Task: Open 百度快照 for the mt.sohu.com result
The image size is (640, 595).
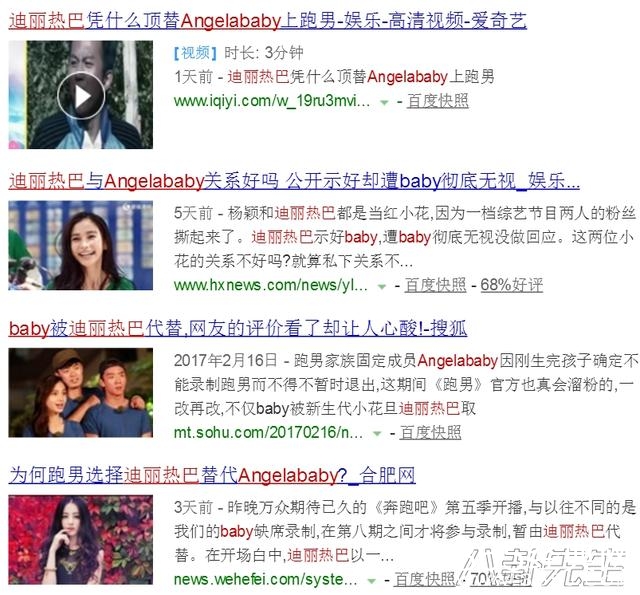Action: tap(430, 432)
